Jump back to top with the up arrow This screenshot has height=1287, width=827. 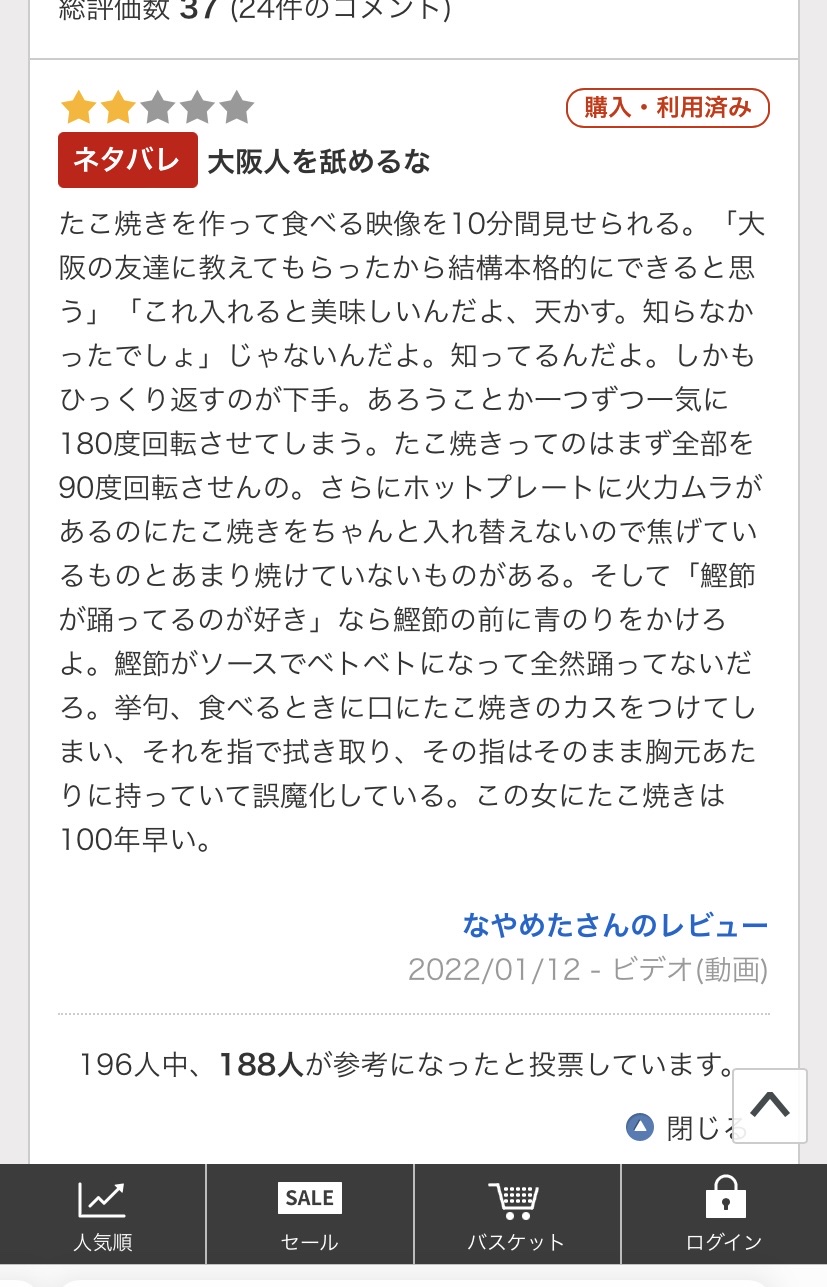[x=770, y=1106]
